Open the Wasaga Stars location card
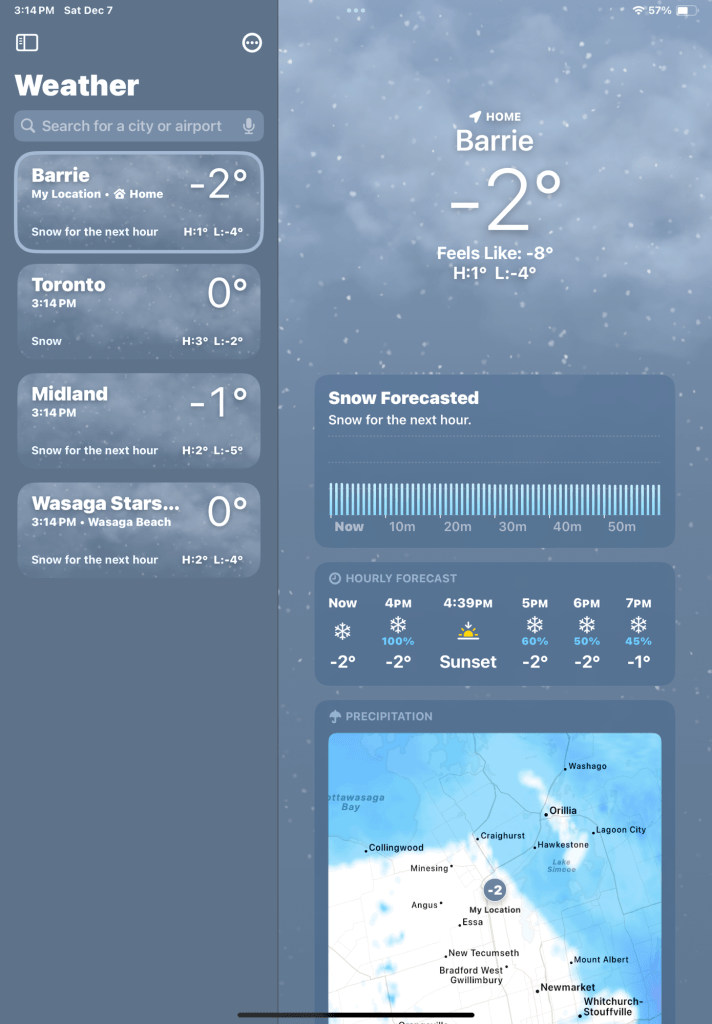The width and height of the screenshot is (712, 1024). [139, 529]
